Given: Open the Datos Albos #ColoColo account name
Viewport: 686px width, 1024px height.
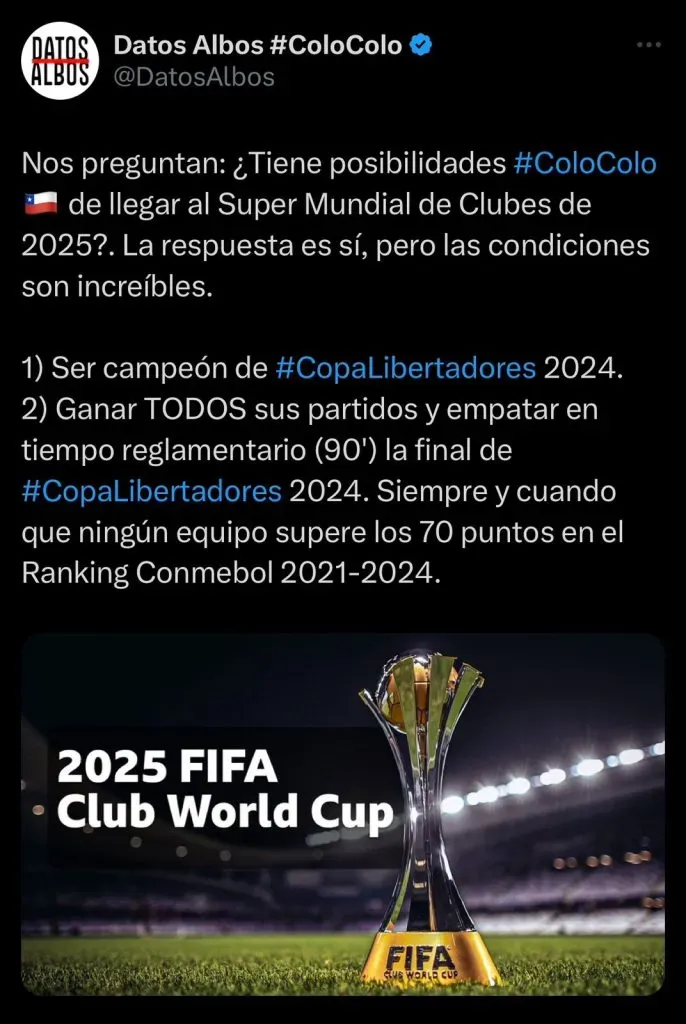Looking at the screenshot, I should [x=258, y=45].
